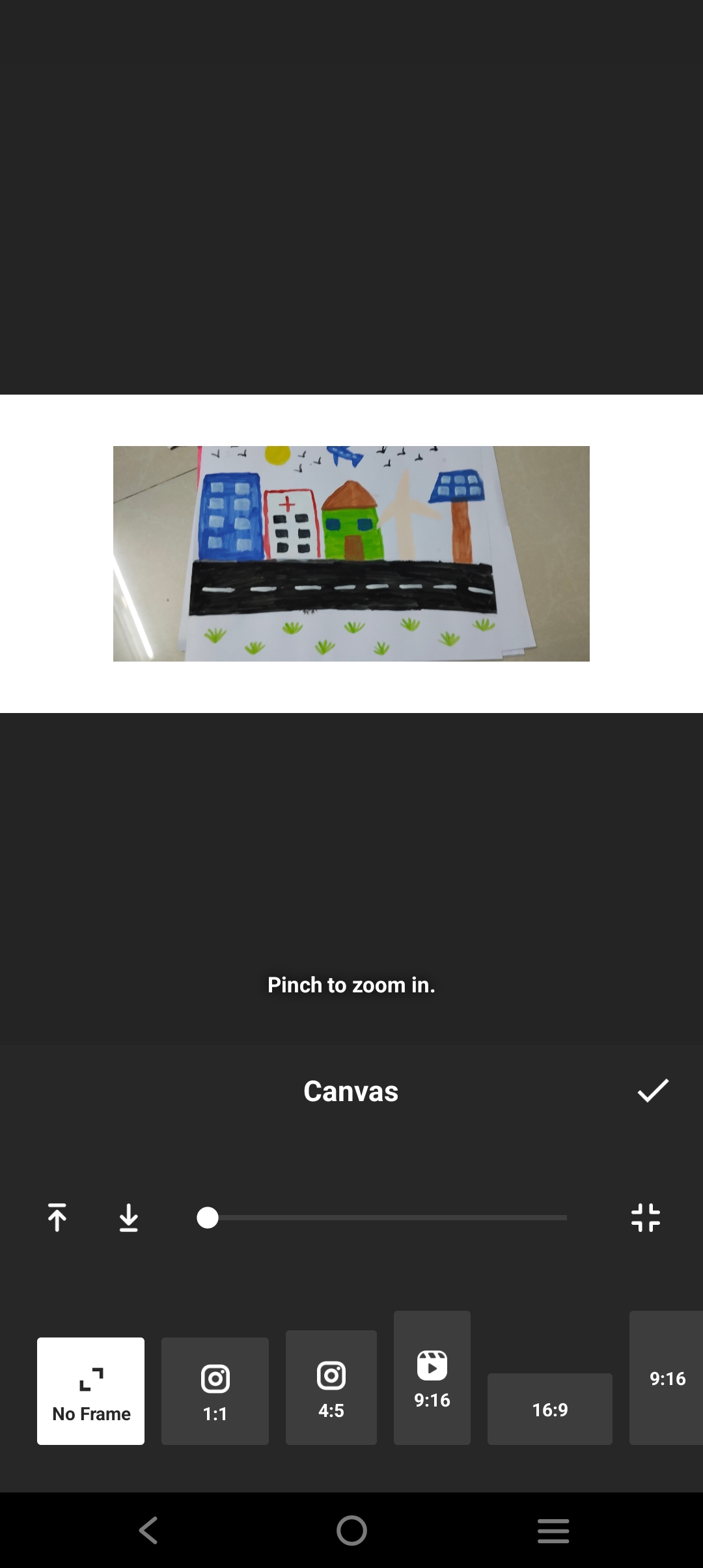Open recent apps from the navigation bar
Screen dimensions: 703x1568
coord(553,1530)
